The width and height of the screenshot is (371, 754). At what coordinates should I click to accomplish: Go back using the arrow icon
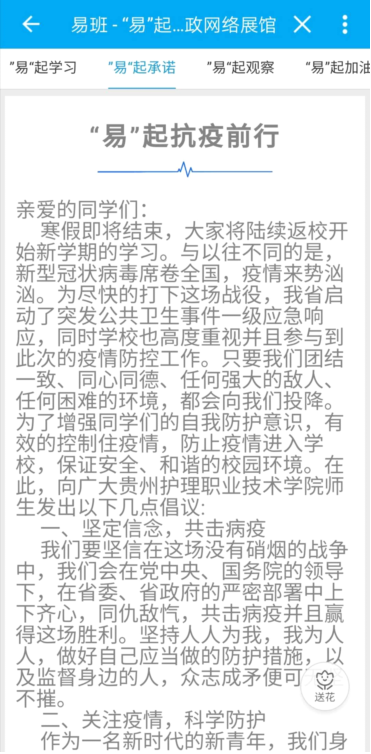click(x=31, y=24)
